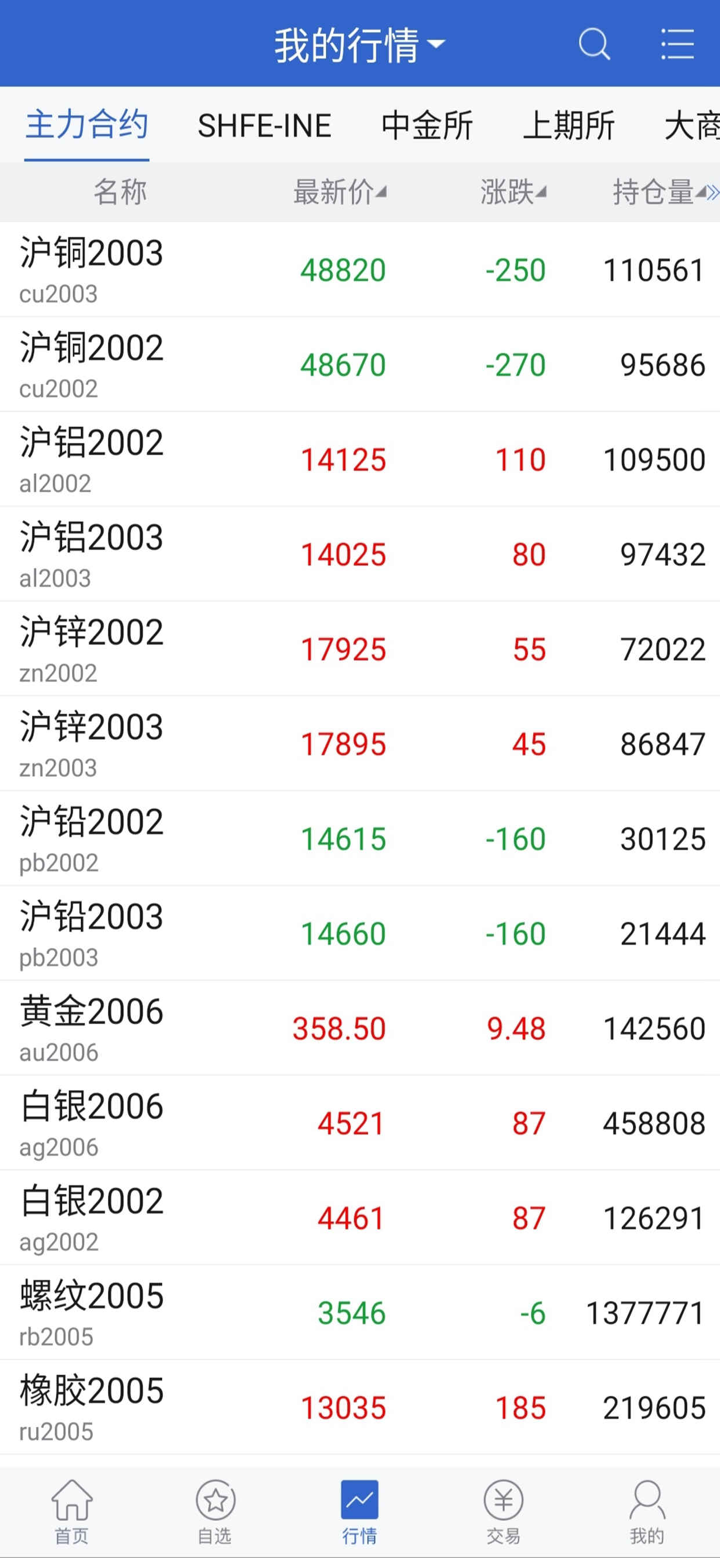Open the 沪锌2003 contract quote
The width and height of the screenshot is (720, 1558).
(360, 743)
